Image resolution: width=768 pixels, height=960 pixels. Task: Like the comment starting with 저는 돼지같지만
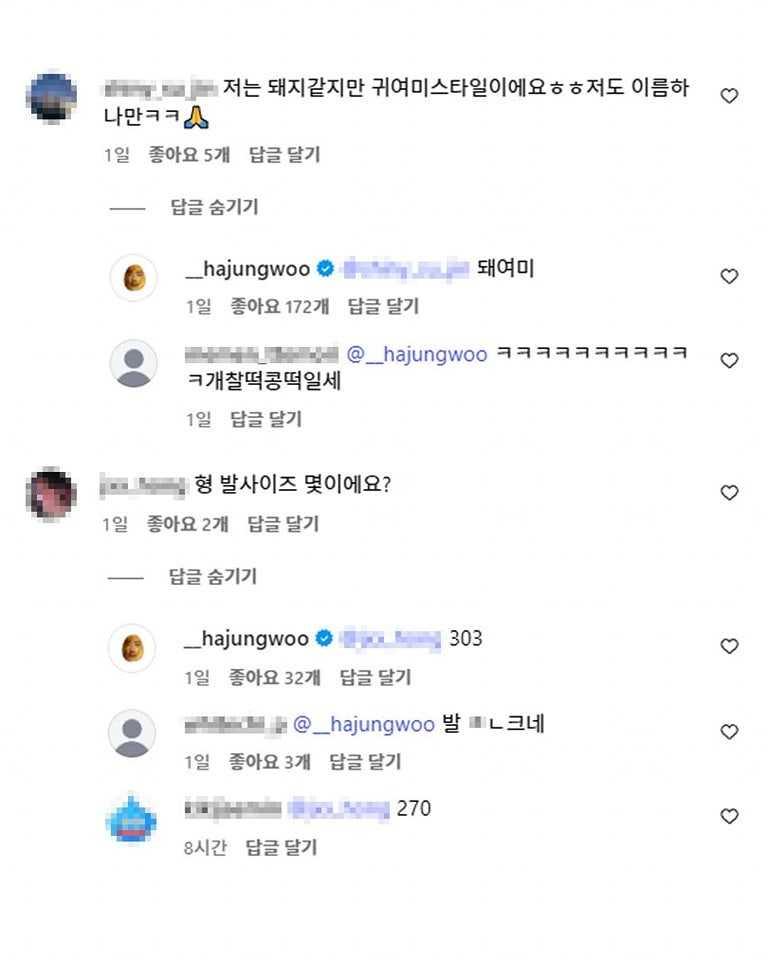click(x=729, y=96)
